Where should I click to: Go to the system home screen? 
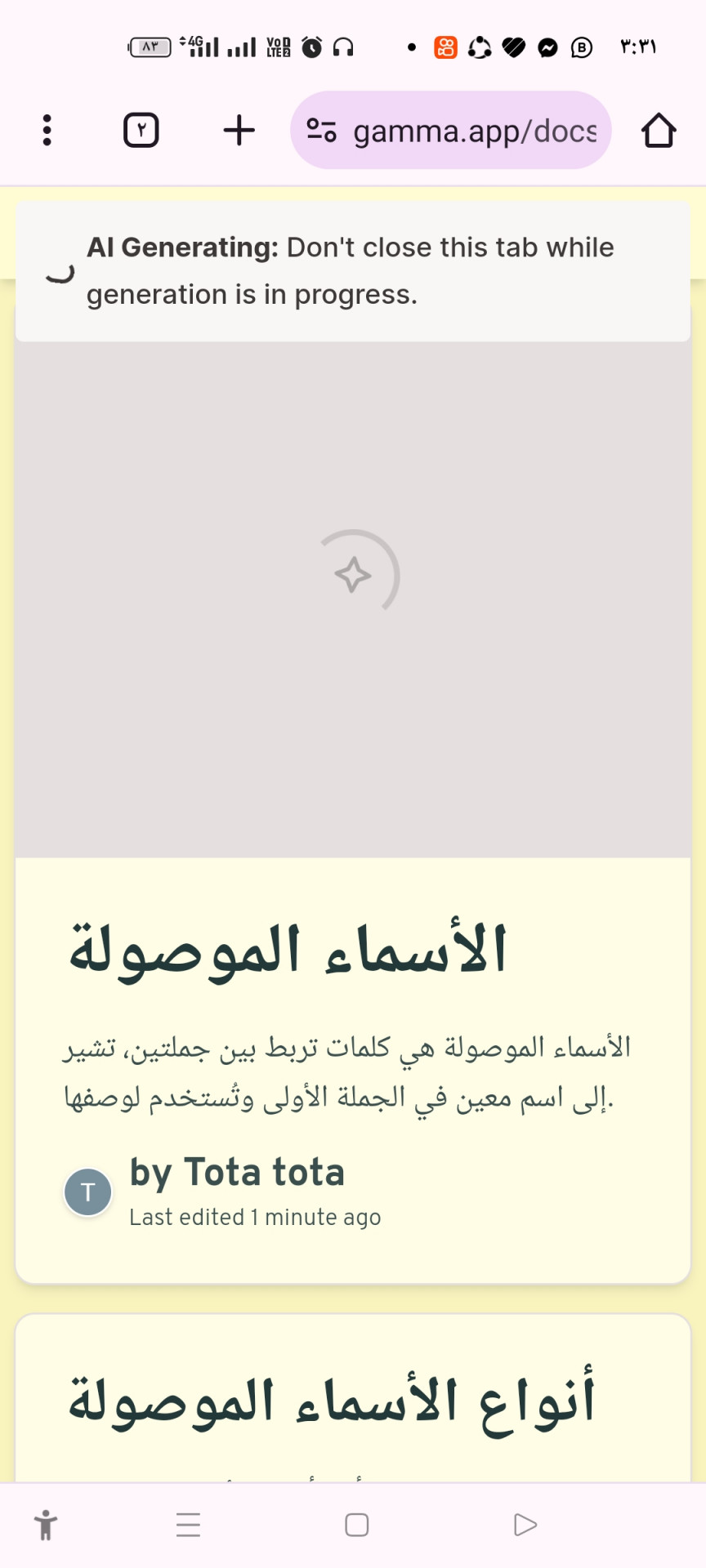[x=357, y=1525]
